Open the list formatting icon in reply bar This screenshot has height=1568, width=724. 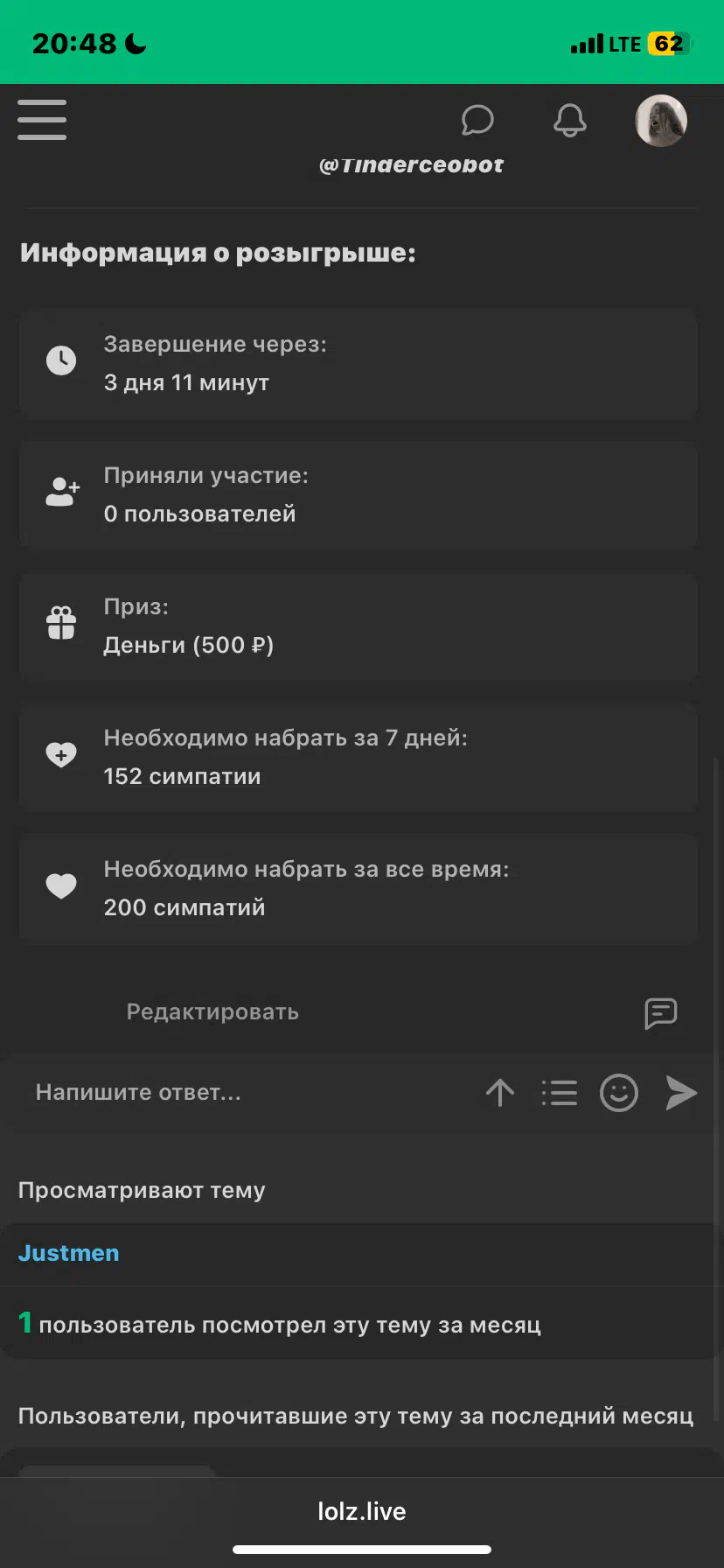coord(560,1093)
